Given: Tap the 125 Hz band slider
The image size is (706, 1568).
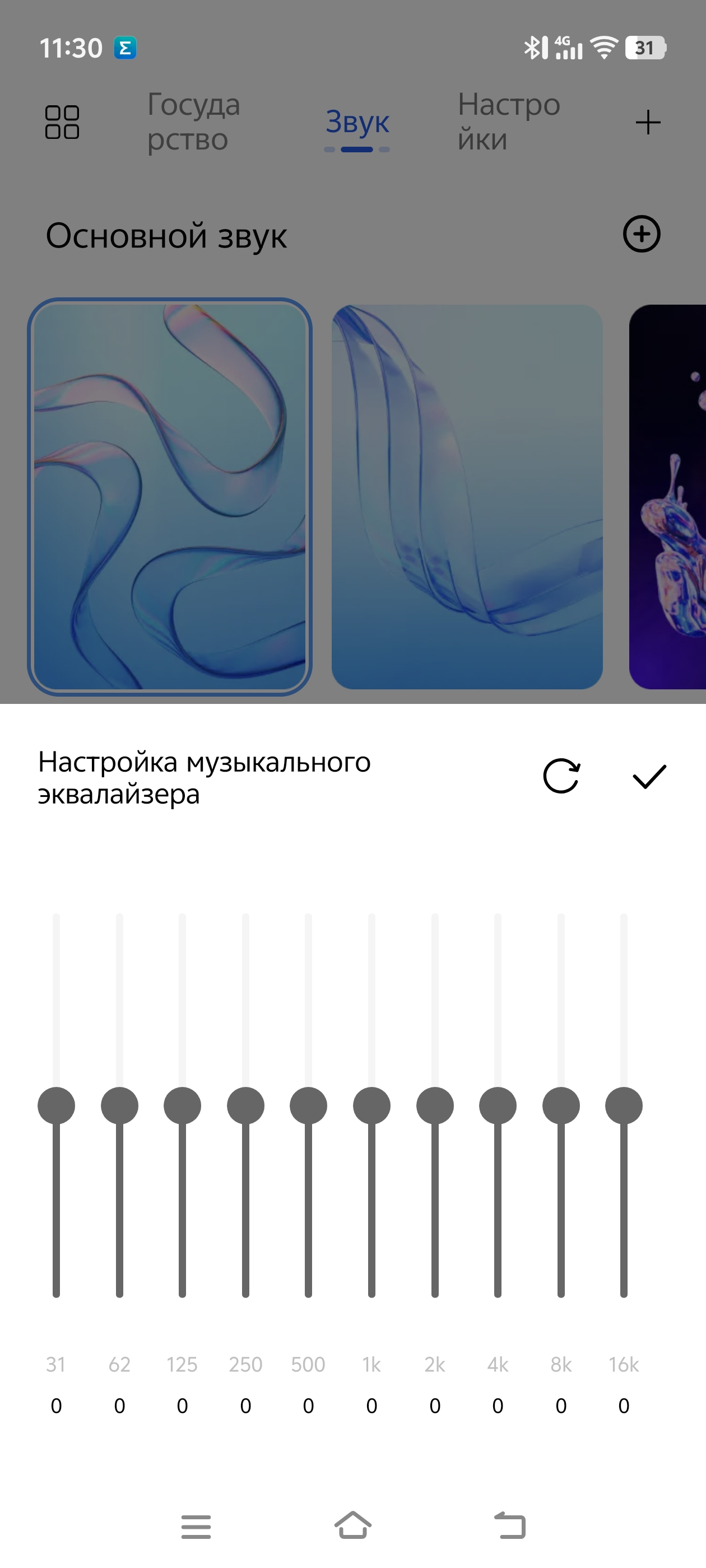Looking at the screenshot, I should click(182, 1105).
